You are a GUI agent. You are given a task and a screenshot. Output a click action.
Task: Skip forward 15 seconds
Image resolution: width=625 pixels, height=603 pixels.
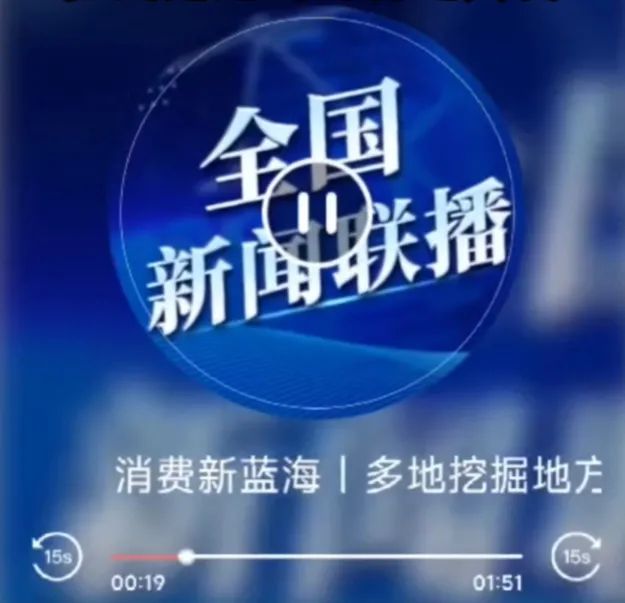(576, 557)
